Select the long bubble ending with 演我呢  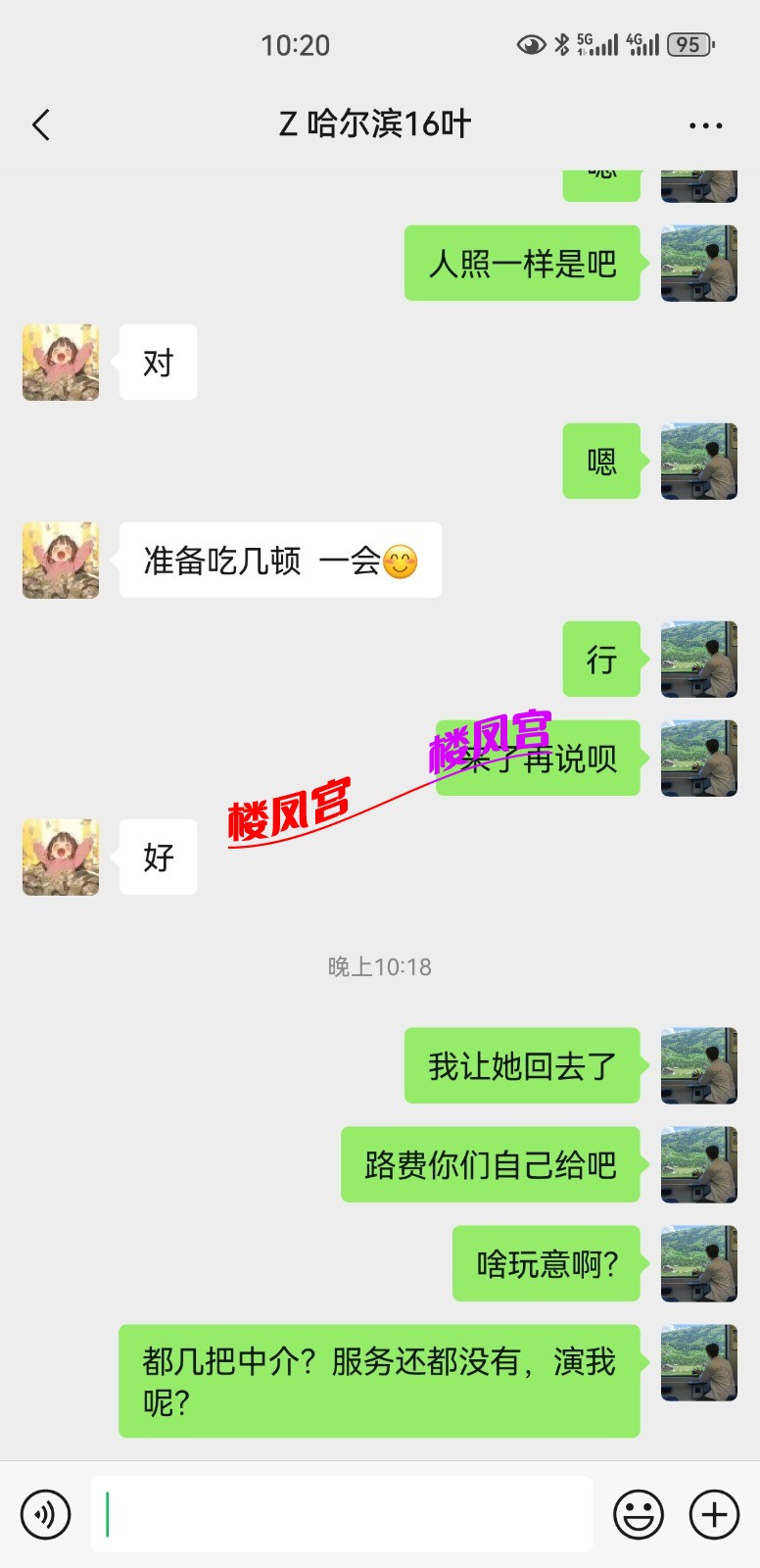[x=378, y=1381]
